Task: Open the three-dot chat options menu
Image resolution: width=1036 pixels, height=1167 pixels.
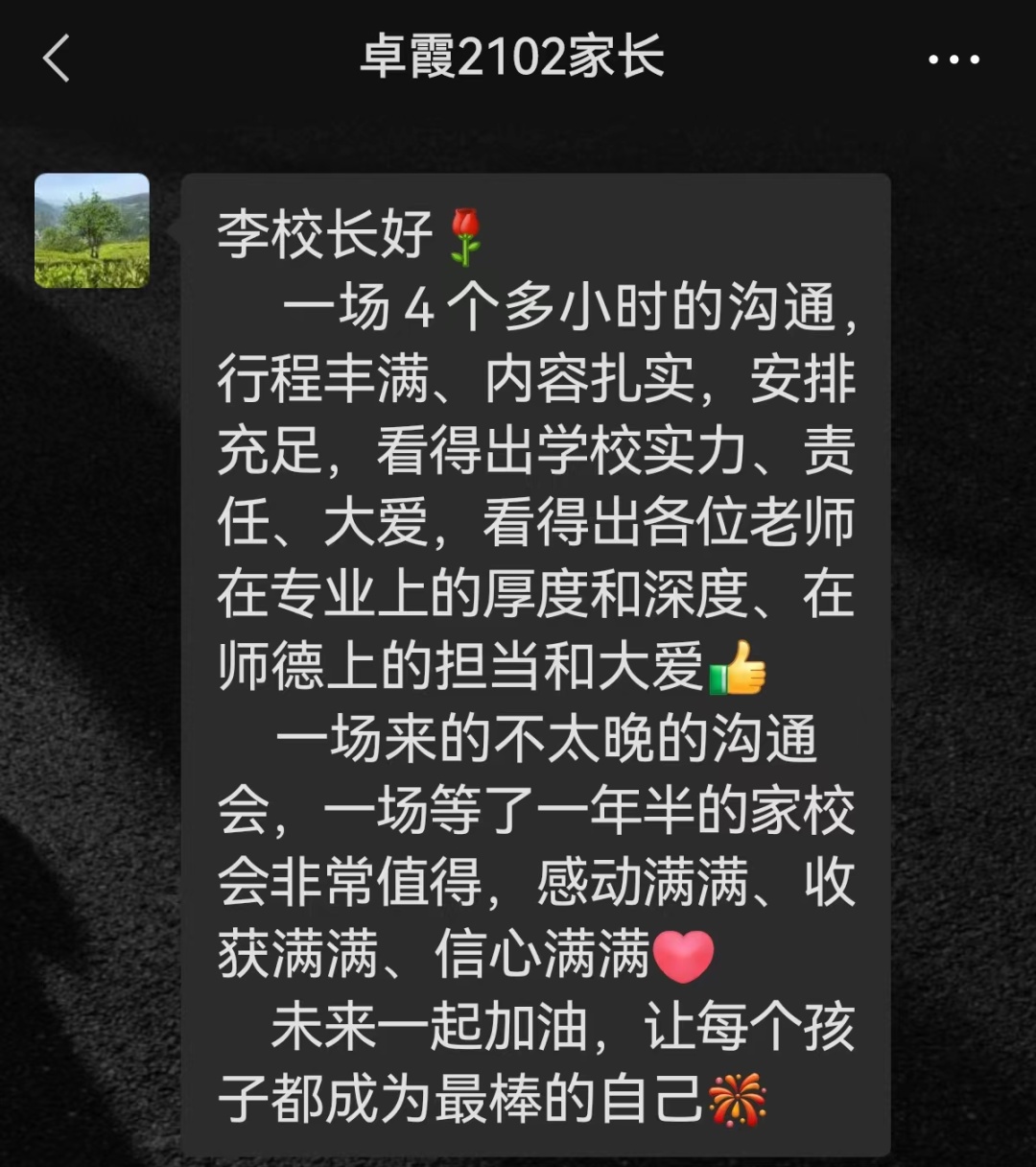Action: [x=954, y=60]
